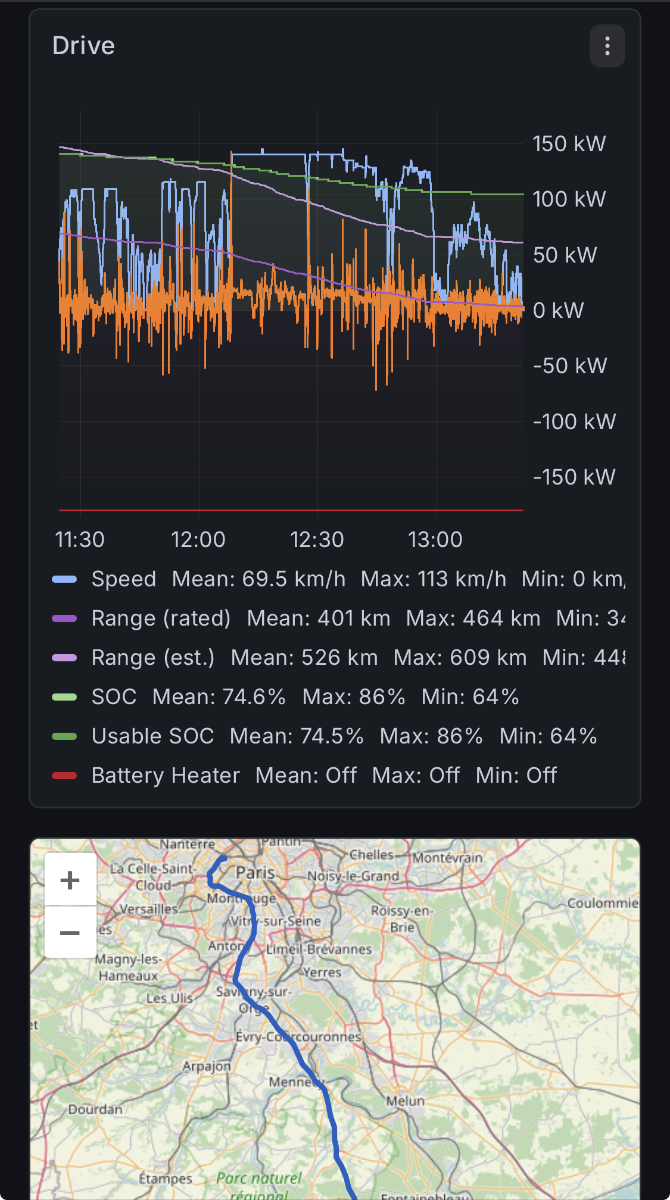Open the Drive panel title
670x1200 pixels.
coord(83,46)
